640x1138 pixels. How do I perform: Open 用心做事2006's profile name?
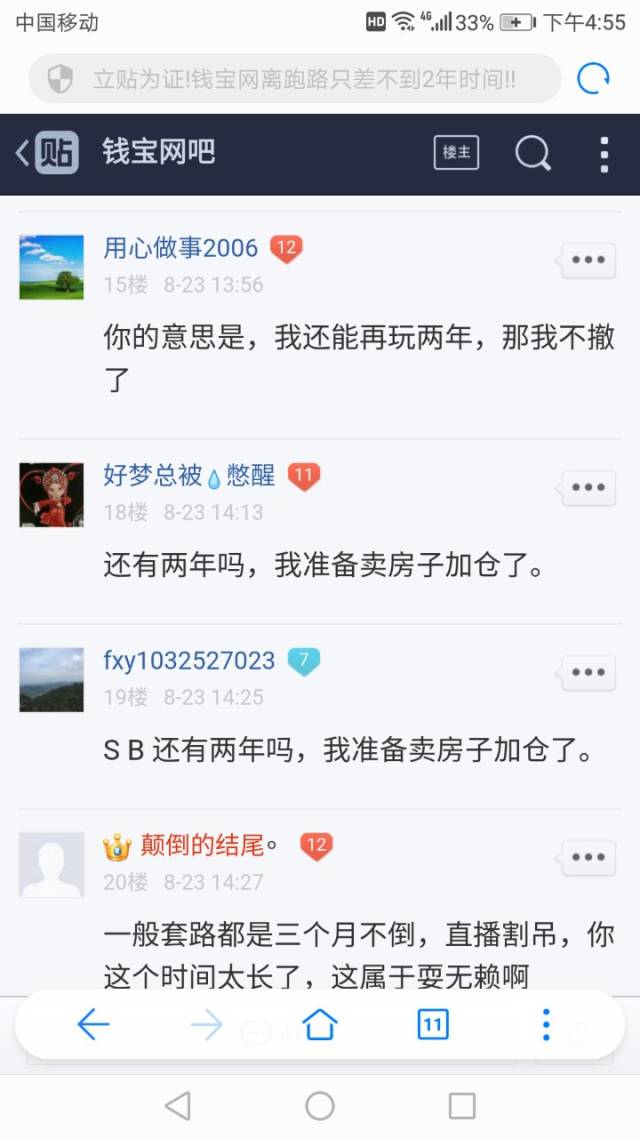coord(181,248)
